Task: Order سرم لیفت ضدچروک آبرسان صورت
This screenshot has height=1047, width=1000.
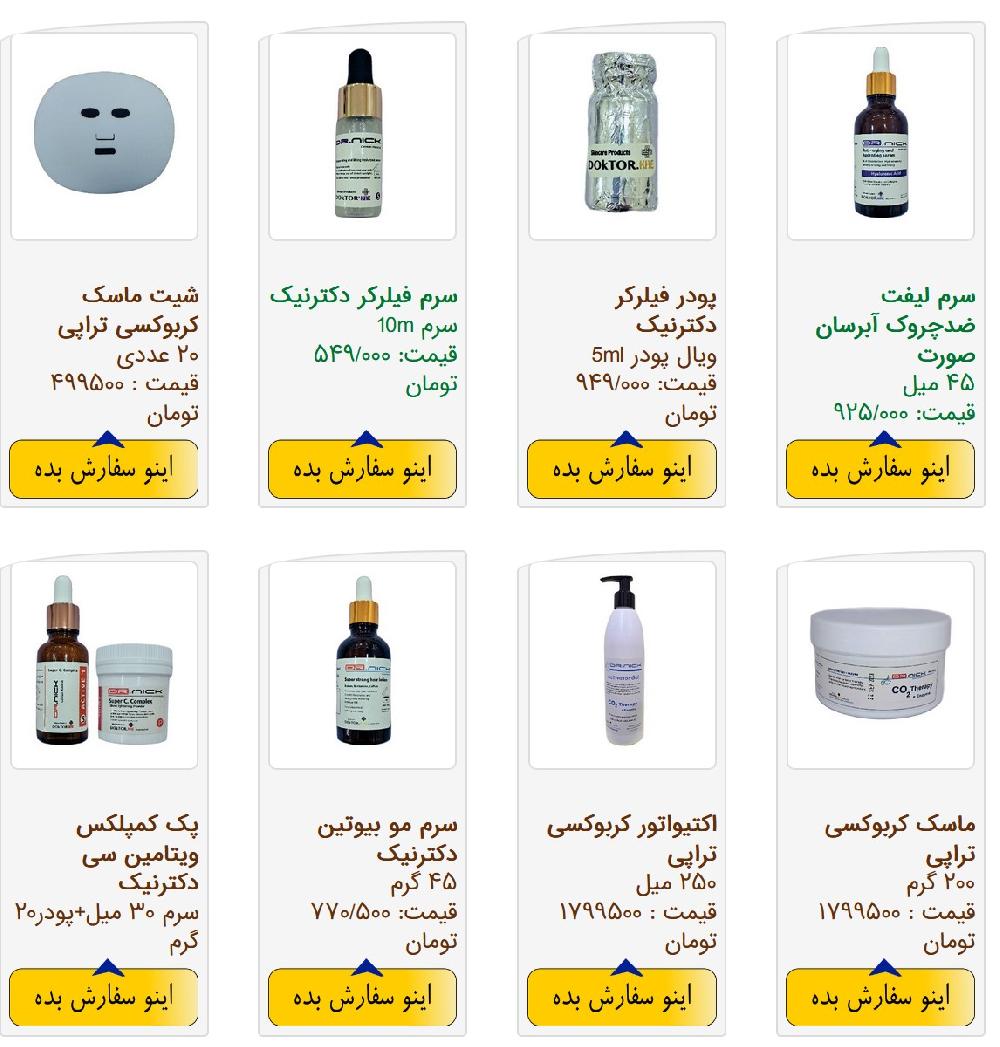Action: (x=880, y=469)
